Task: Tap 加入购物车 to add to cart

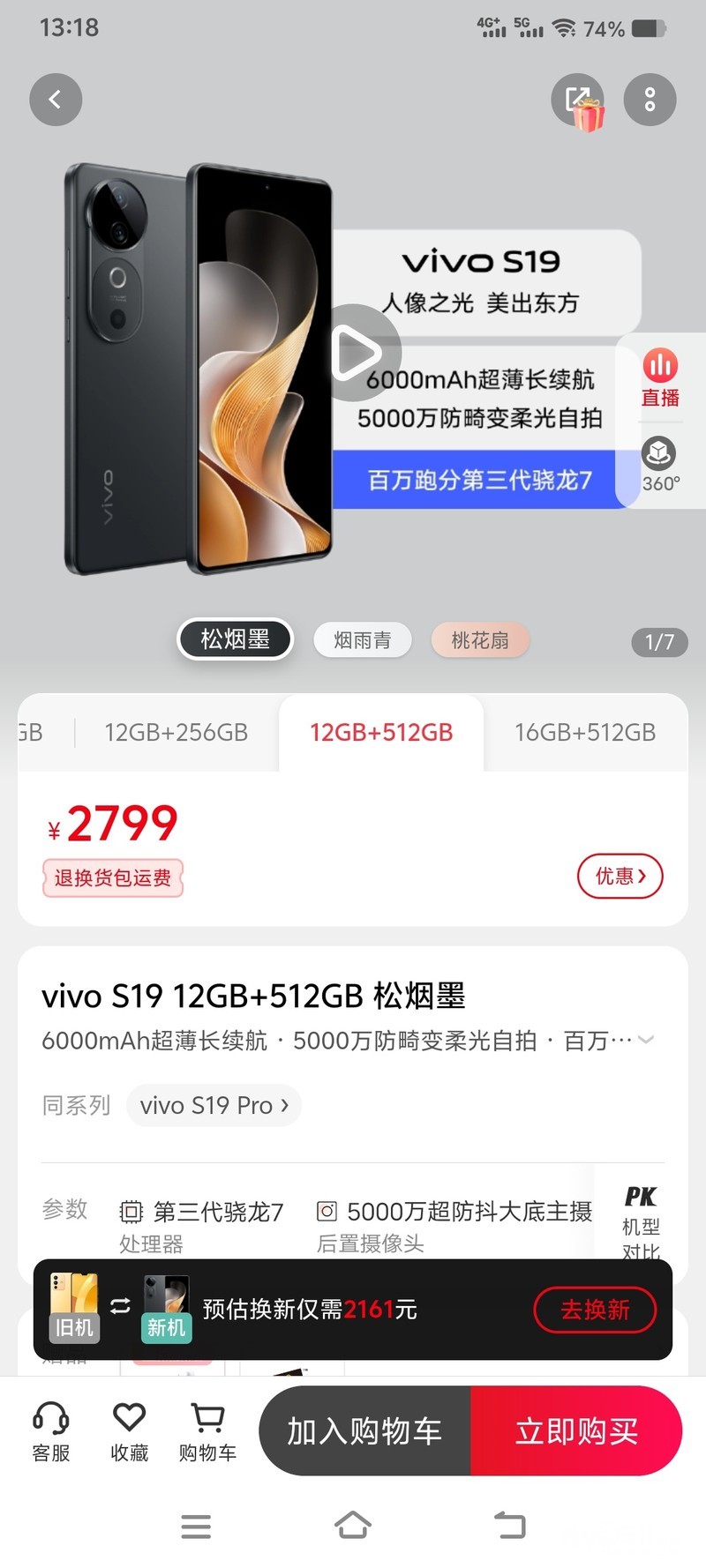Action: tap(364, 1430)
